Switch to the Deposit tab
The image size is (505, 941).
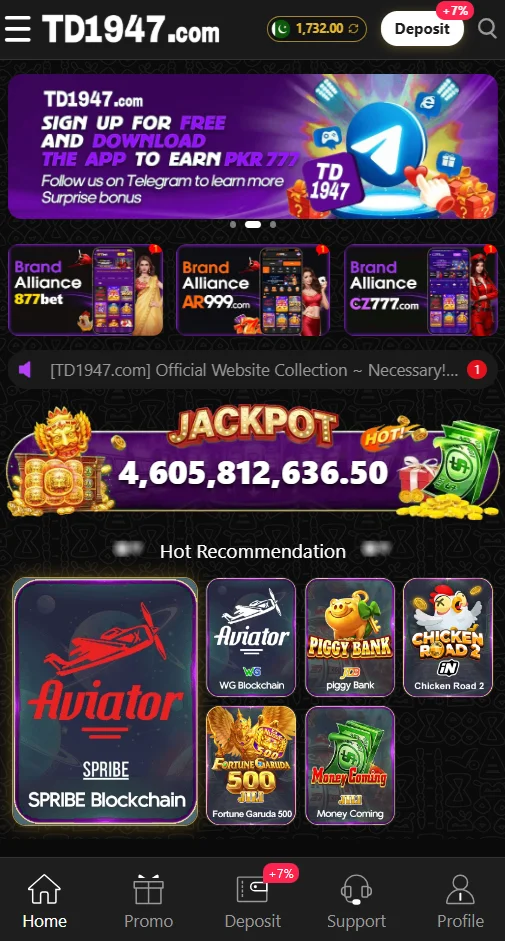pos(252,900)
